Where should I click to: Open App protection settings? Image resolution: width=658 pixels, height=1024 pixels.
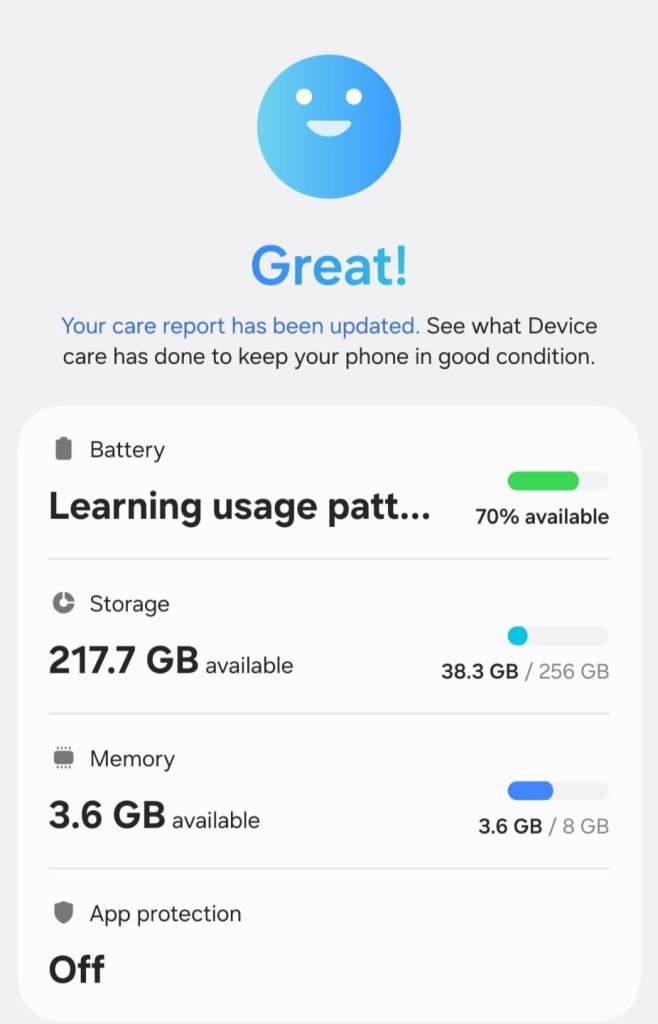pyautogui.click(x=328, y=944)
